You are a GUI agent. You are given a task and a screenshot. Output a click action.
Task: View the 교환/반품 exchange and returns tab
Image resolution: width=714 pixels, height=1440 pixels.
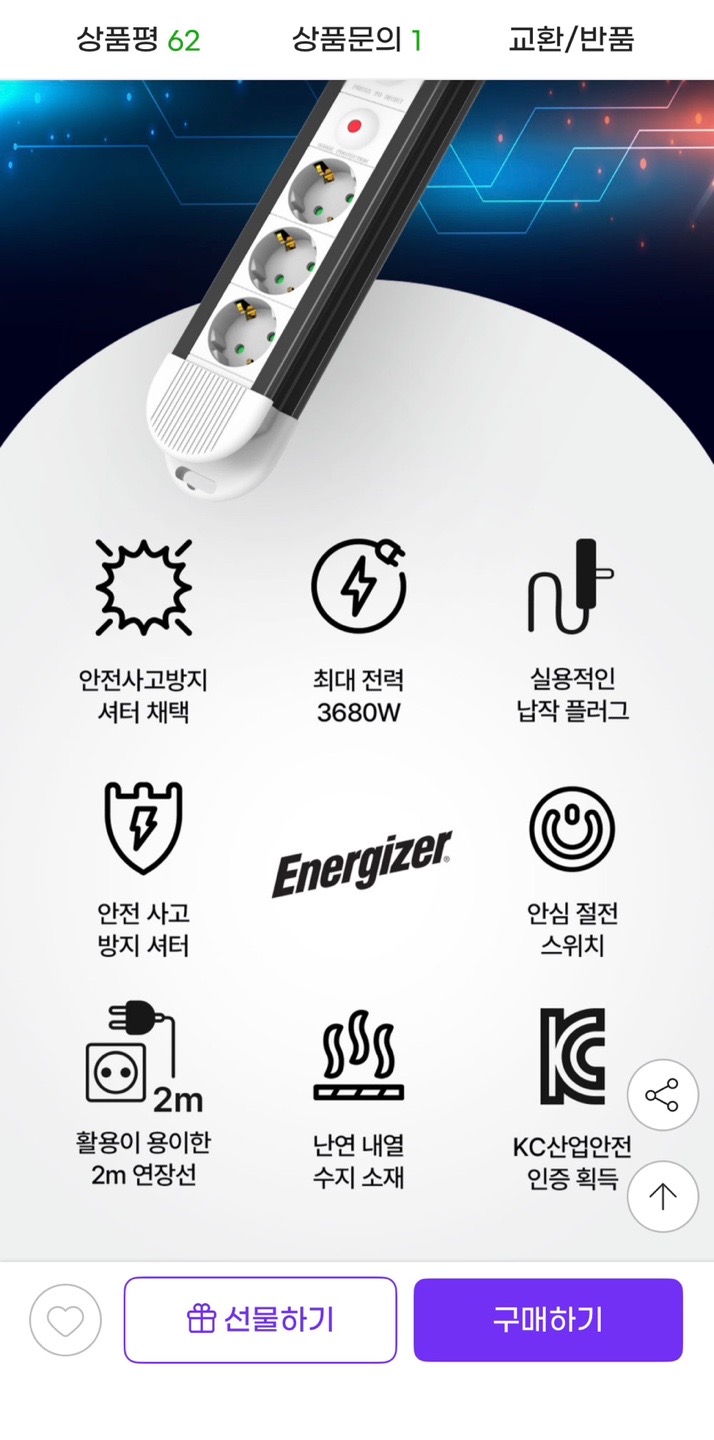[571, 40]
